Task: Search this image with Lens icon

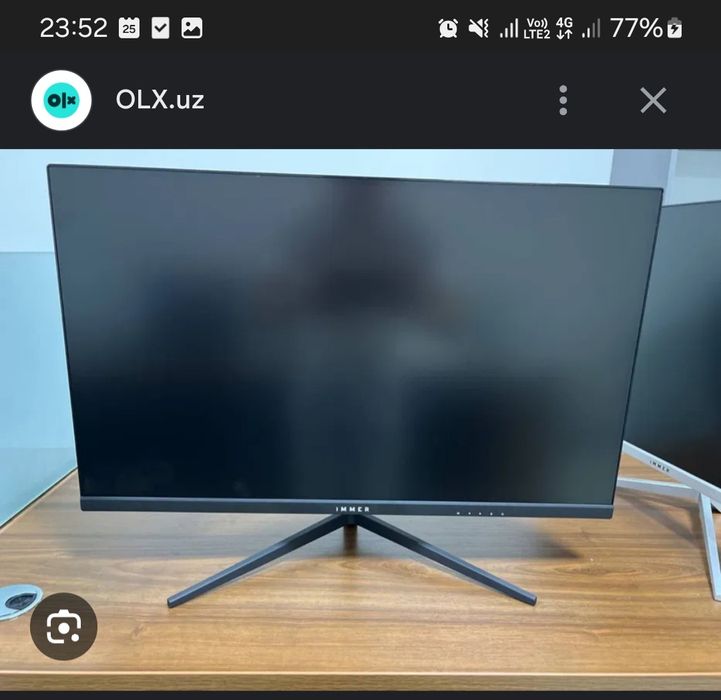Action: [x=63, y=627]
